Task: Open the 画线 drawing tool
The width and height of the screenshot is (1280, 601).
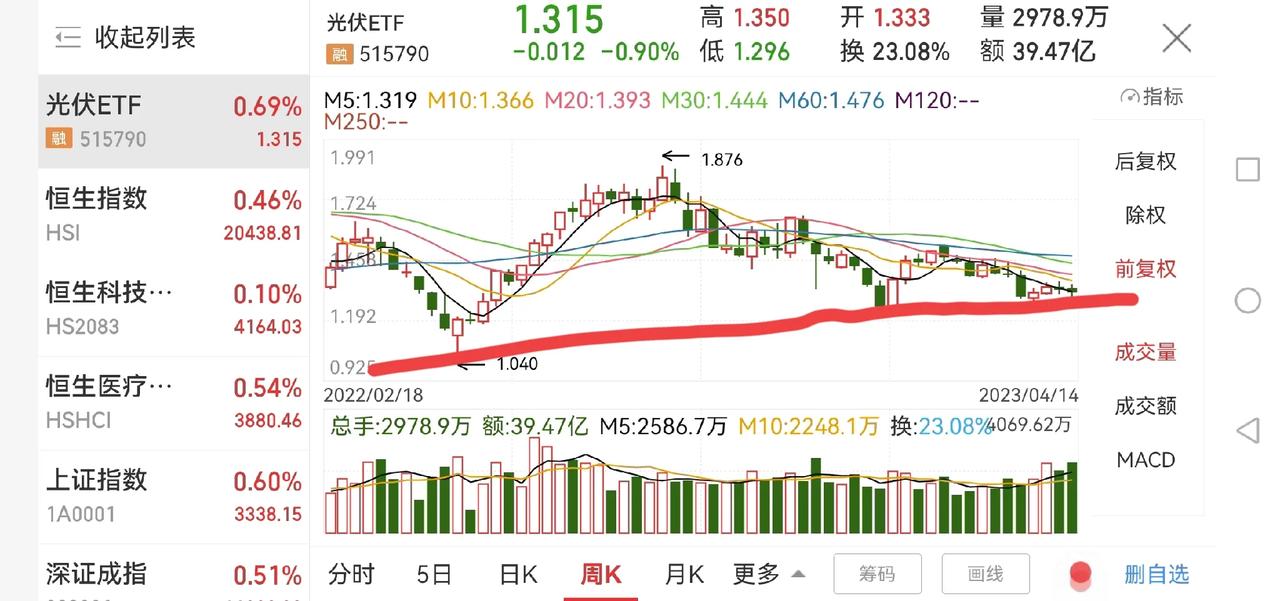Action: point(985,574)
